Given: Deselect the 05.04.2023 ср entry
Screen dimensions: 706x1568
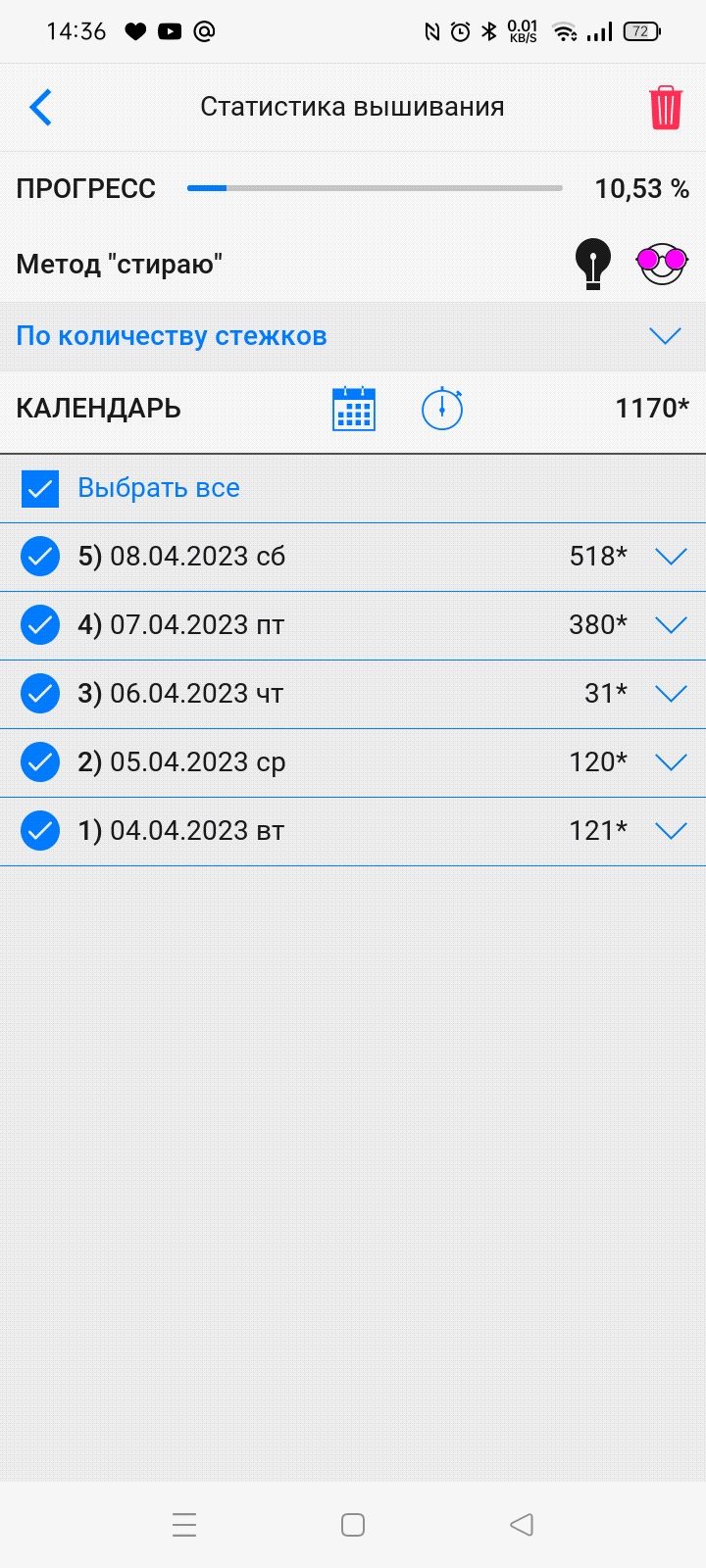Looking at the screenshot, I should coord(40,762).
